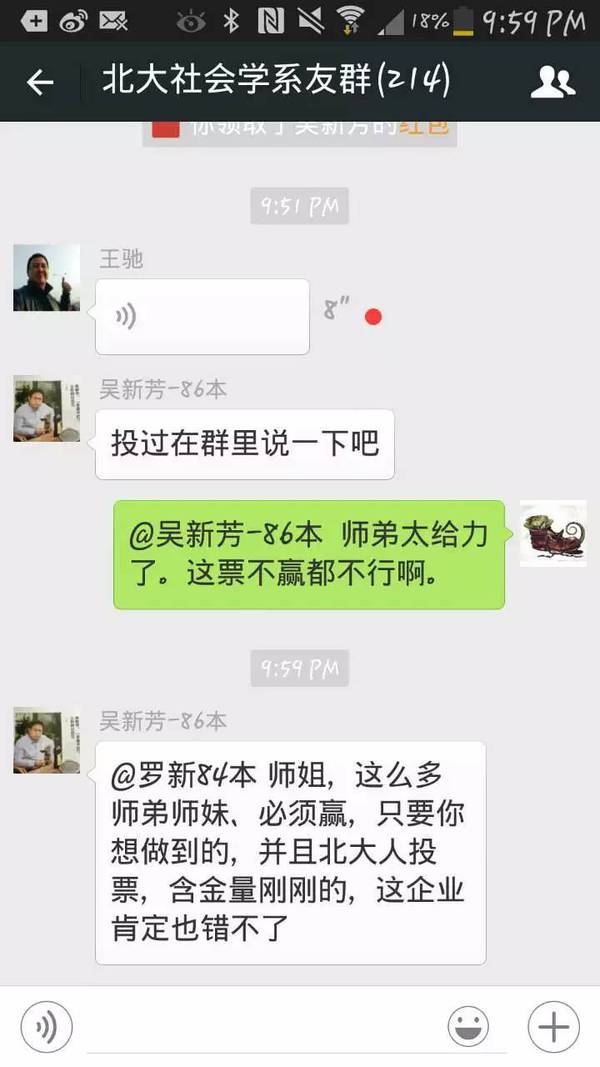
Task: Open the plus attachments menu
Action: 553,1026
